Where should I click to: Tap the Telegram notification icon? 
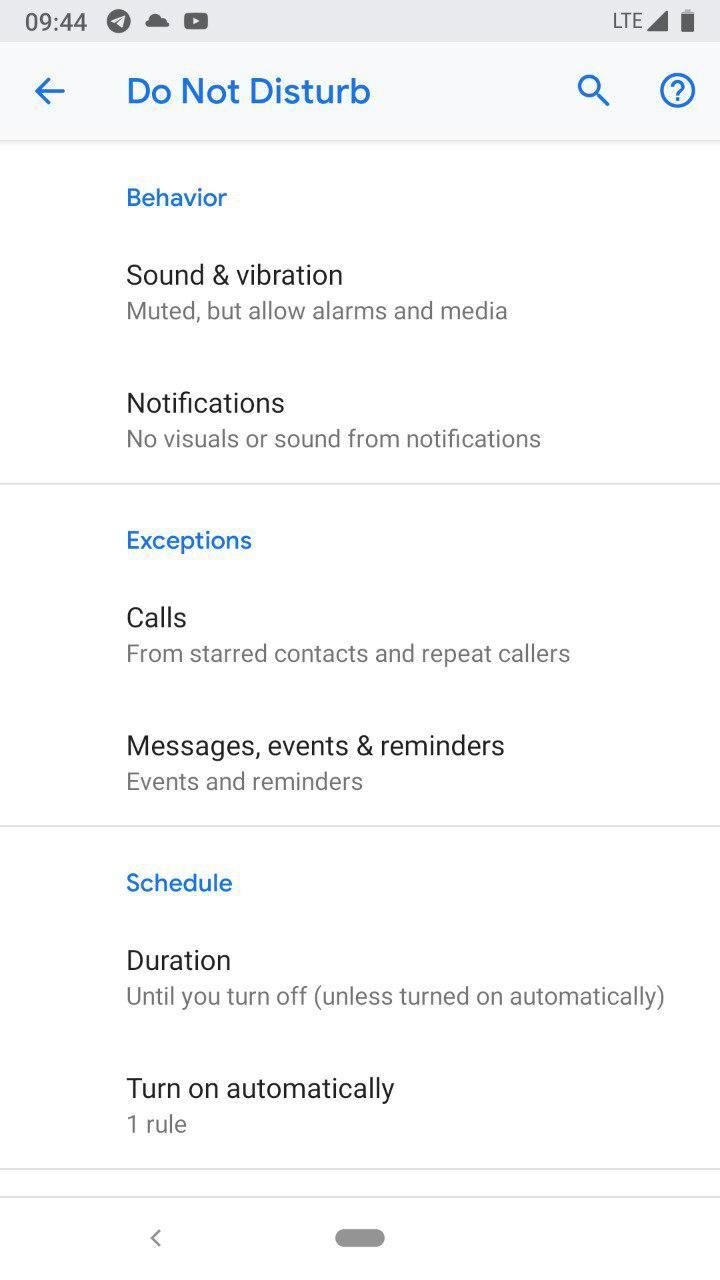pyautogui.click(x=117, y=19)
